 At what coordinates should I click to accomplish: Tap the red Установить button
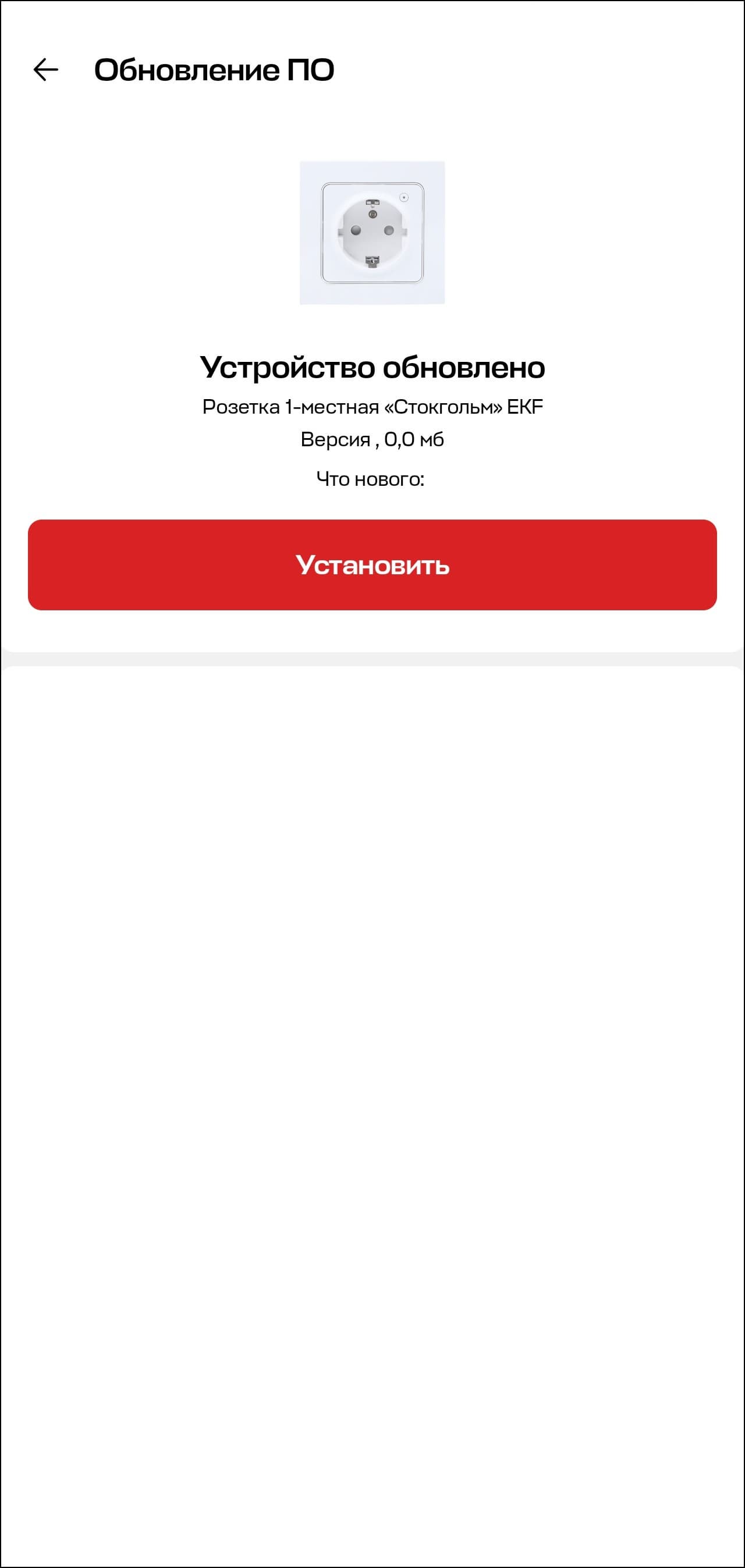pyautogui.click(x=372, y=564)
